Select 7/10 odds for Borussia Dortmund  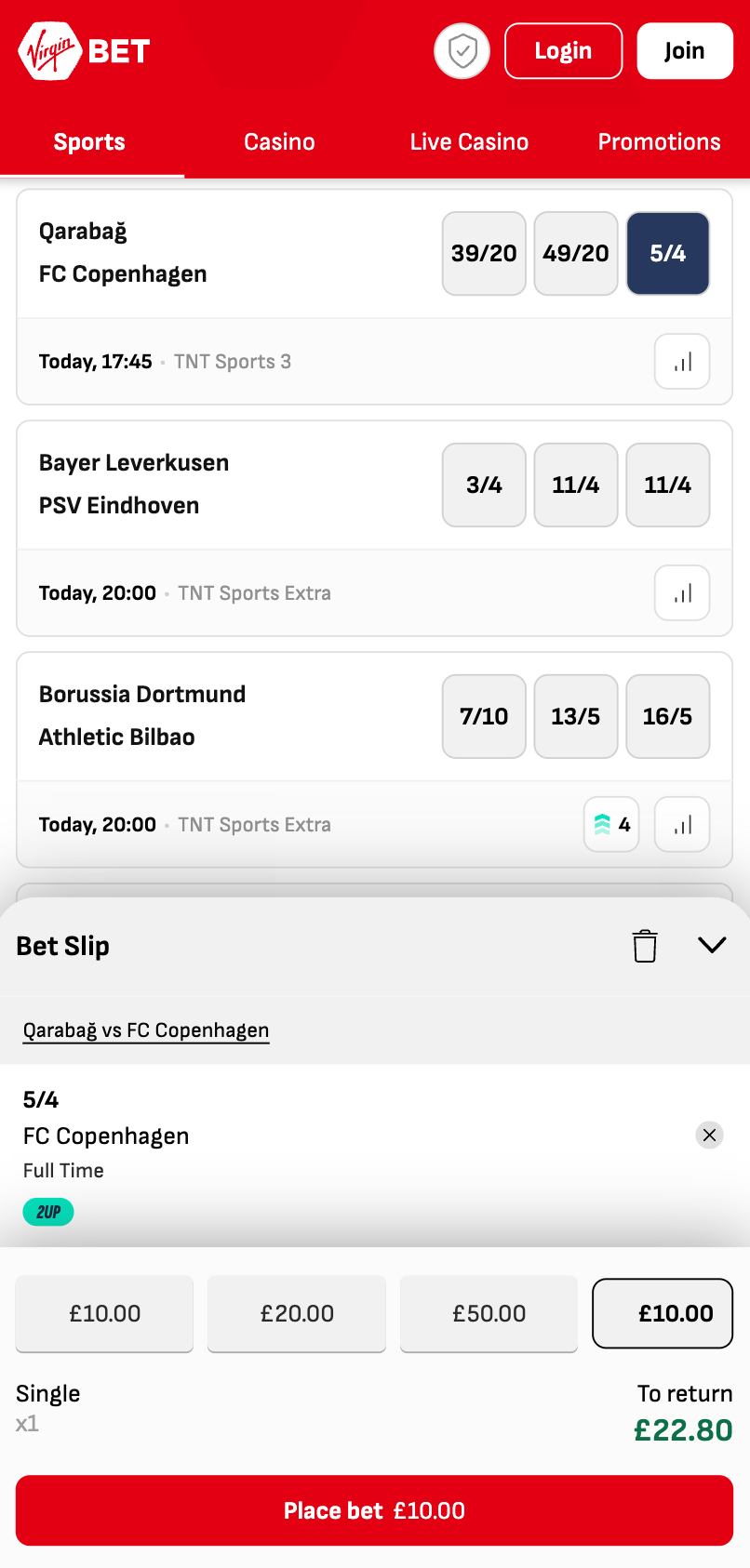point(484,717)
